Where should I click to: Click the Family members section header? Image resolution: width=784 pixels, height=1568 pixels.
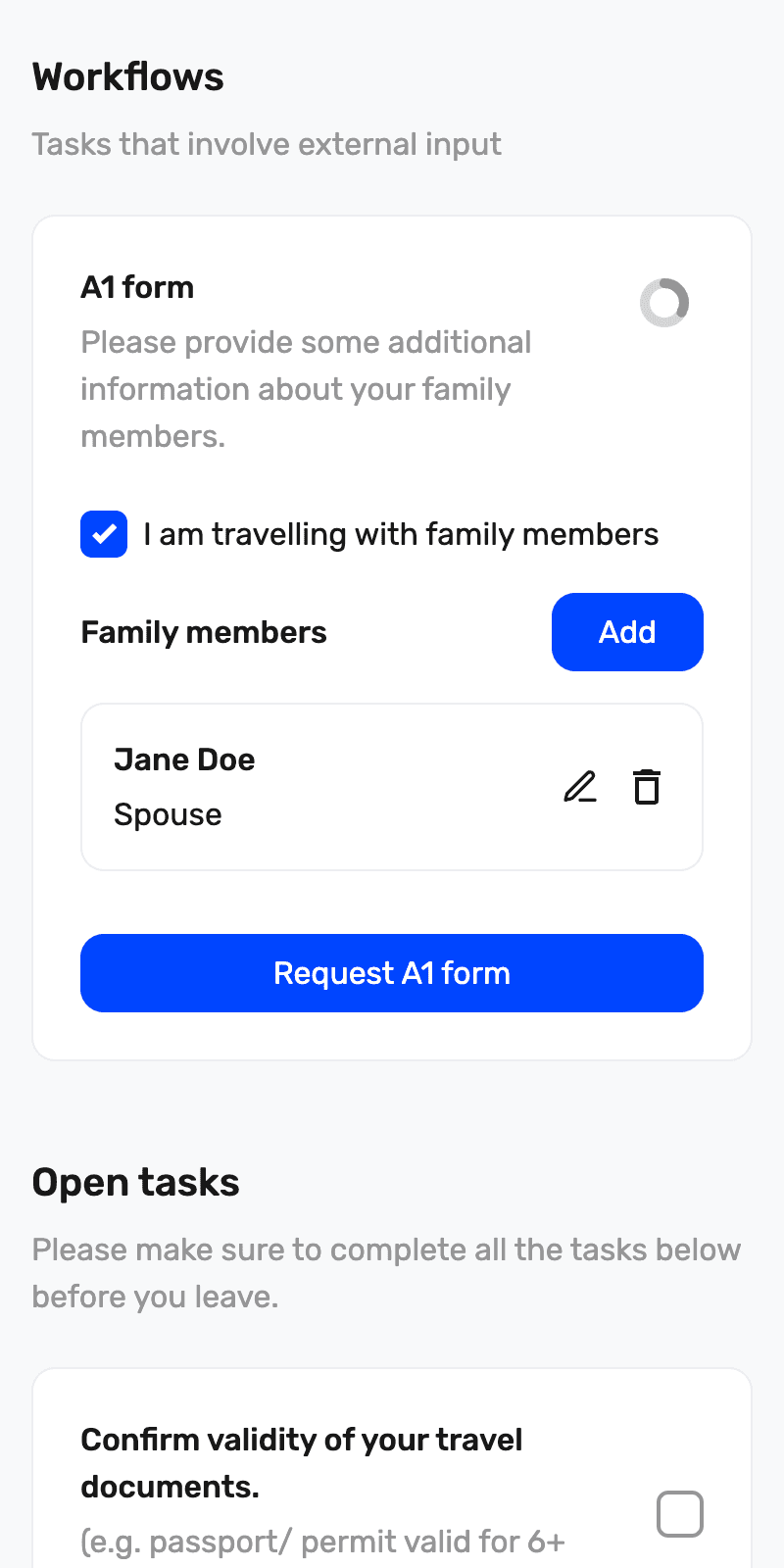pyautogui.click(x=204, y=632)
